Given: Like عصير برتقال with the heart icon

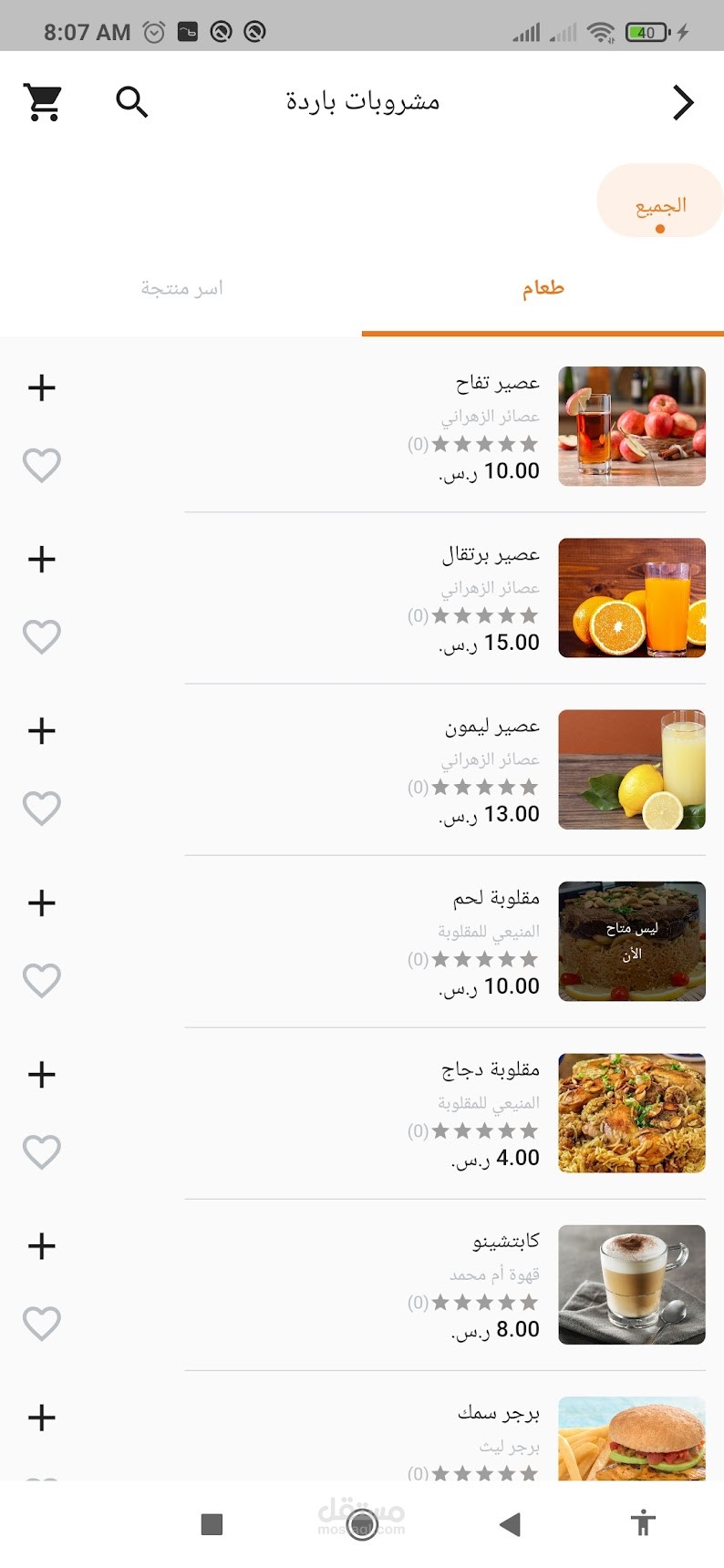Looking at the screenshot, I should pos(42,636).
